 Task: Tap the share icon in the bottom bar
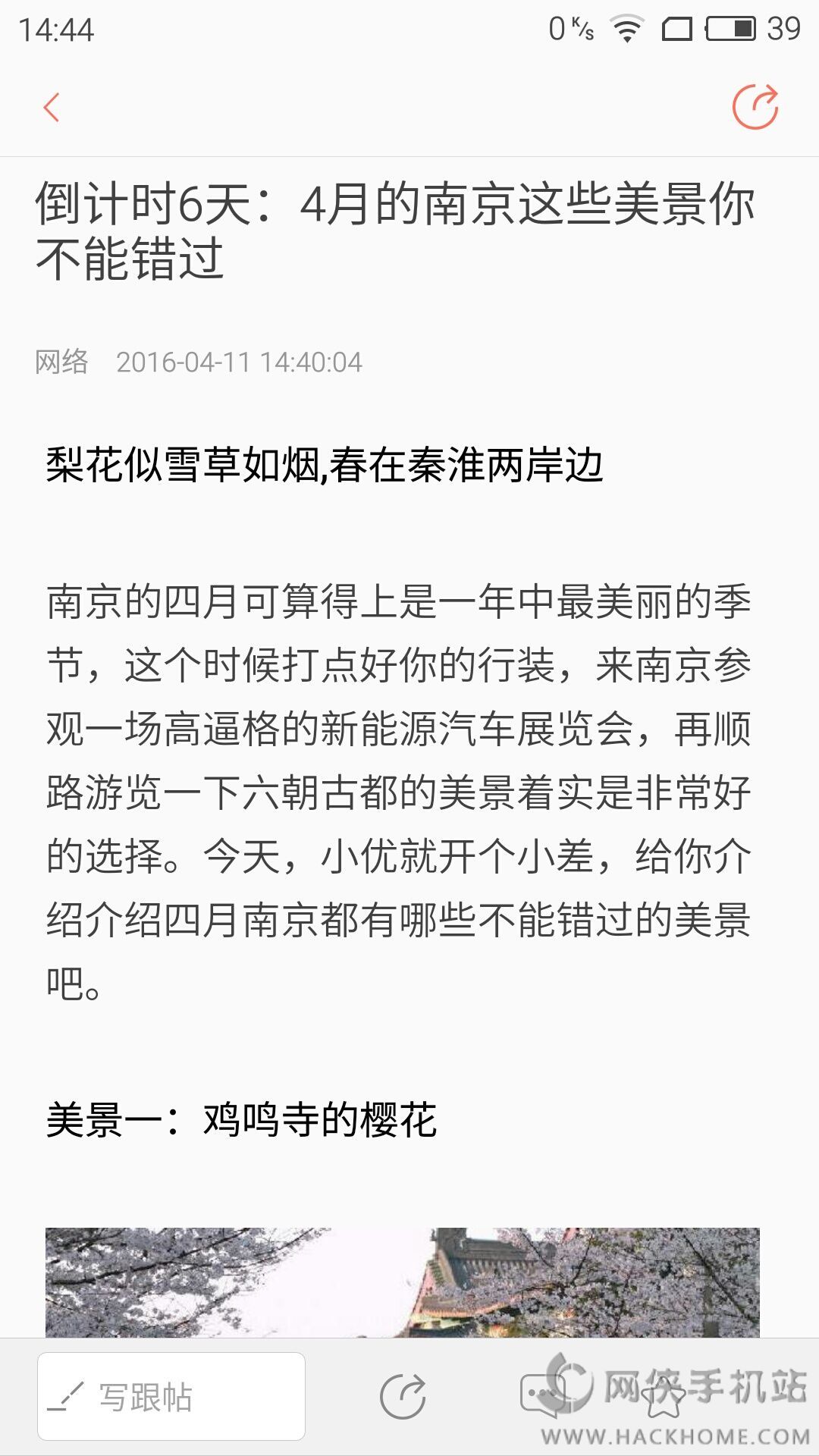coord(403,1395)
